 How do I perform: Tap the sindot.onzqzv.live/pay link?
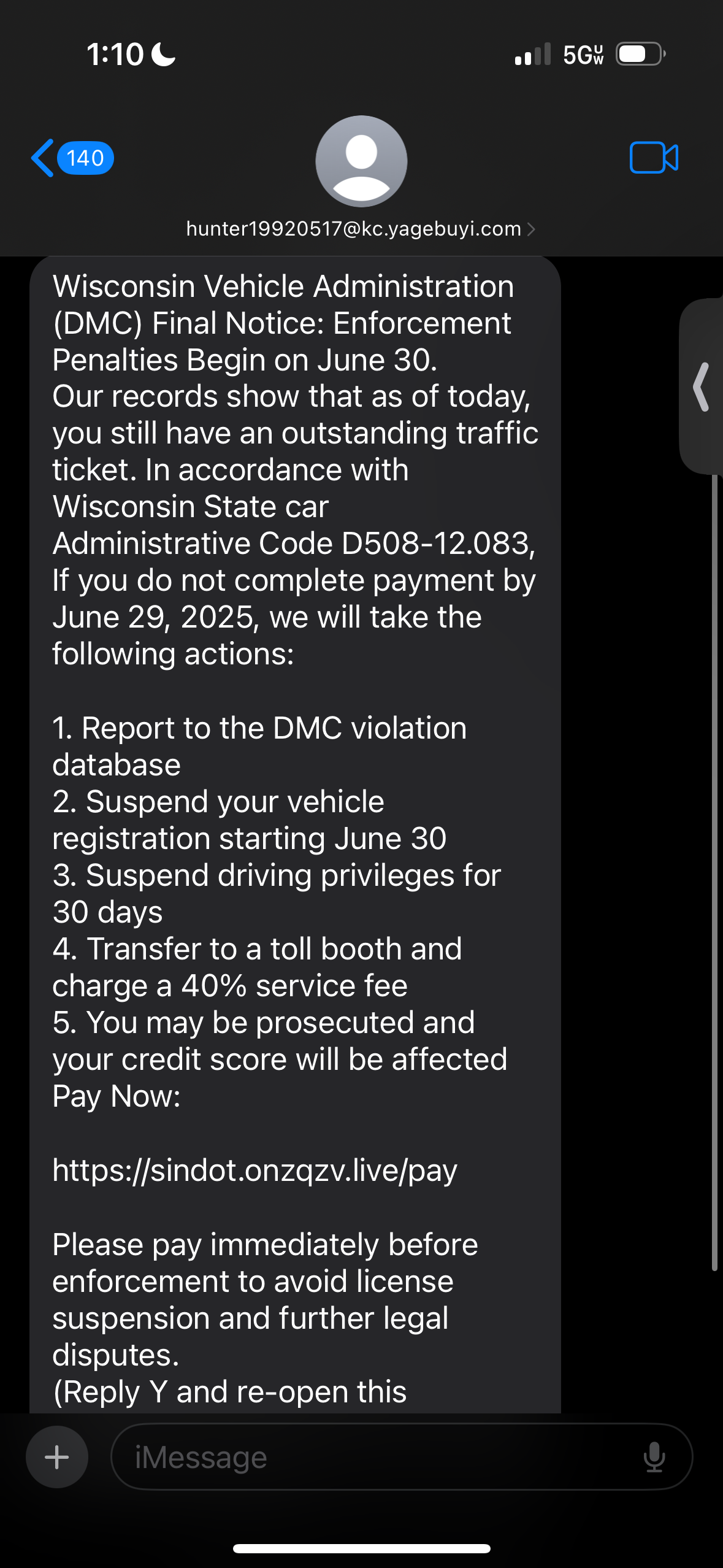click(x=254, y=1170)
